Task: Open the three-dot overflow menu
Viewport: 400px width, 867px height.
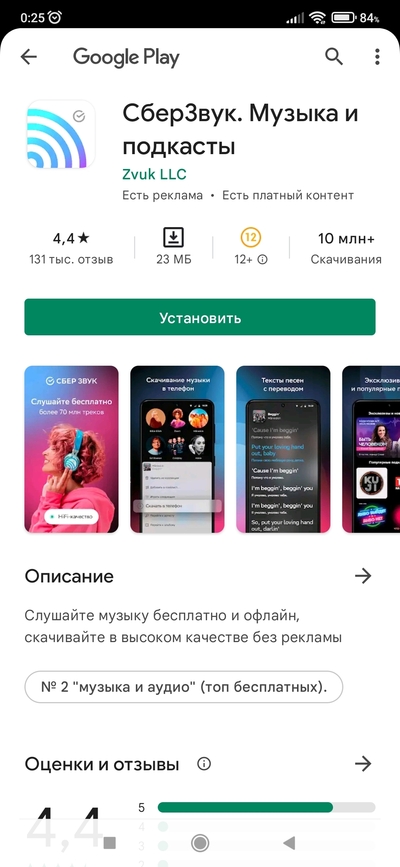Action: pos(377,56)
